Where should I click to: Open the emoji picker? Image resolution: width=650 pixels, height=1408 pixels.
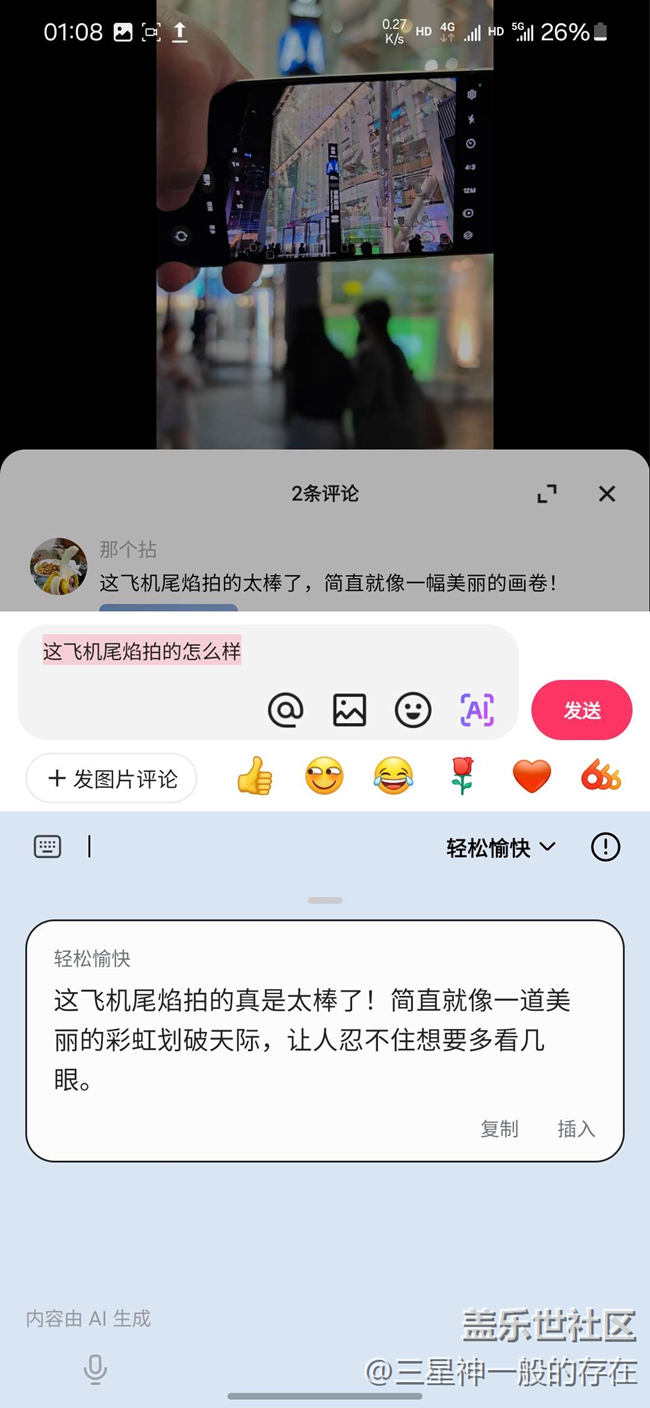point(413,710)
